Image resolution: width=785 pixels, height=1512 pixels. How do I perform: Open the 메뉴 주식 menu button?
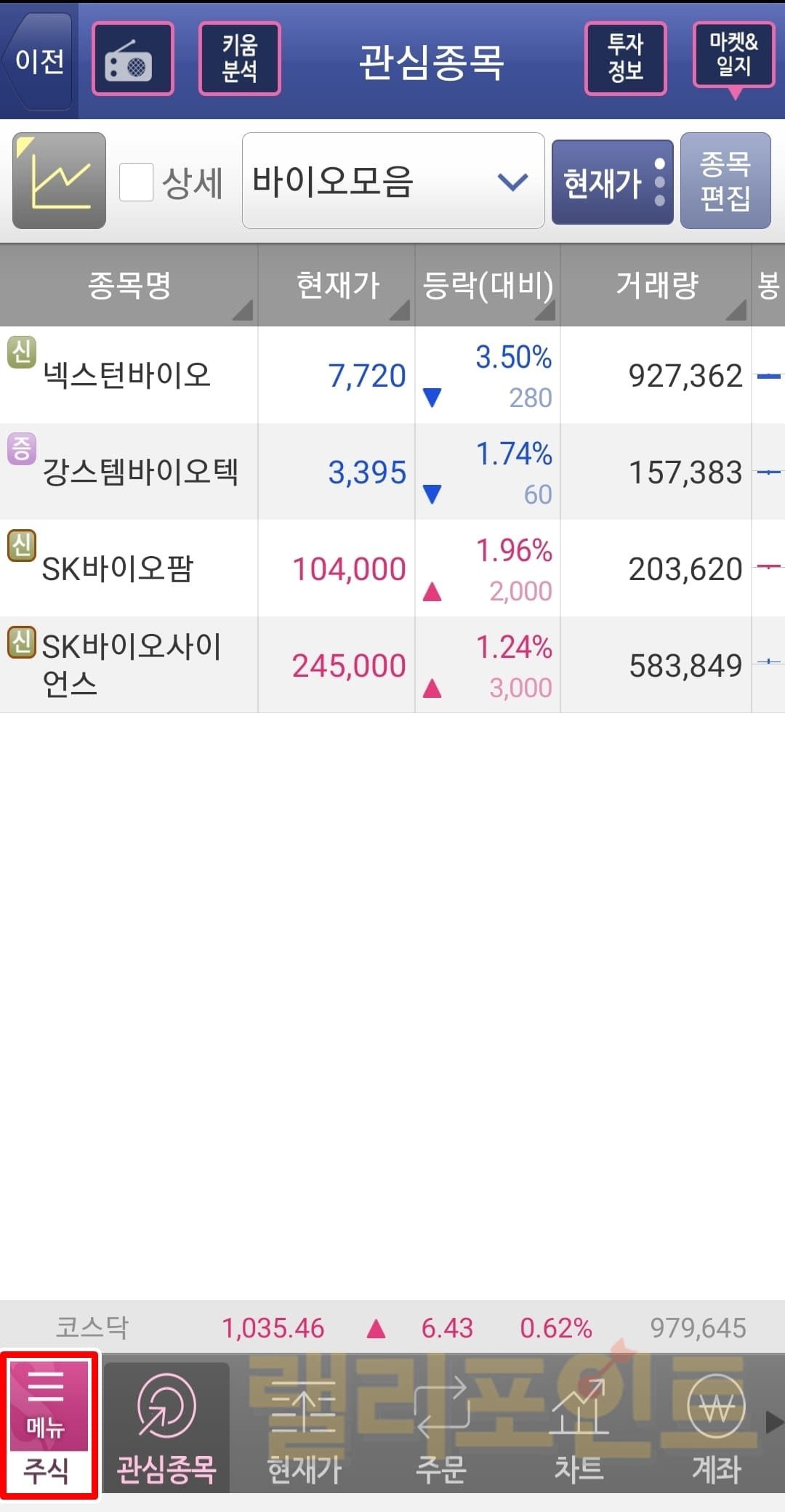click(x=48, y=1425)
